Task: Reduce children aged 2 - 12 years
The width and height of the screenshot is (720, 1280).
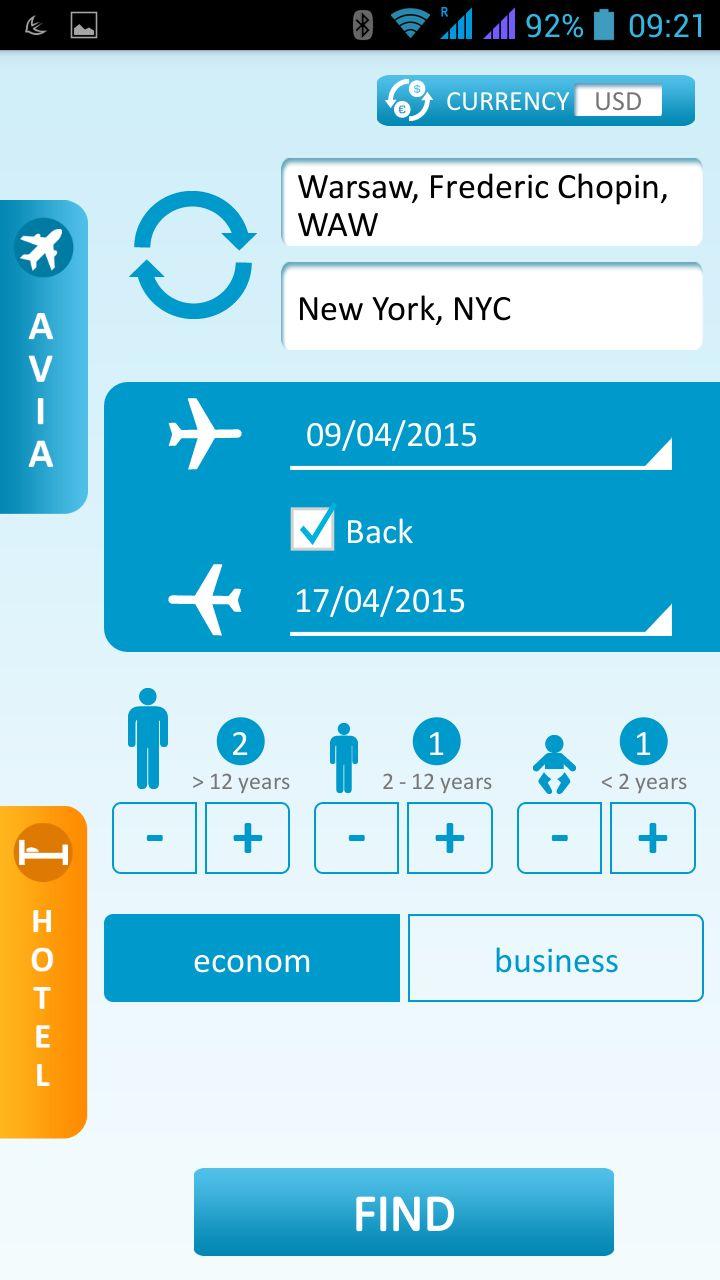Action: coord(356,838)
